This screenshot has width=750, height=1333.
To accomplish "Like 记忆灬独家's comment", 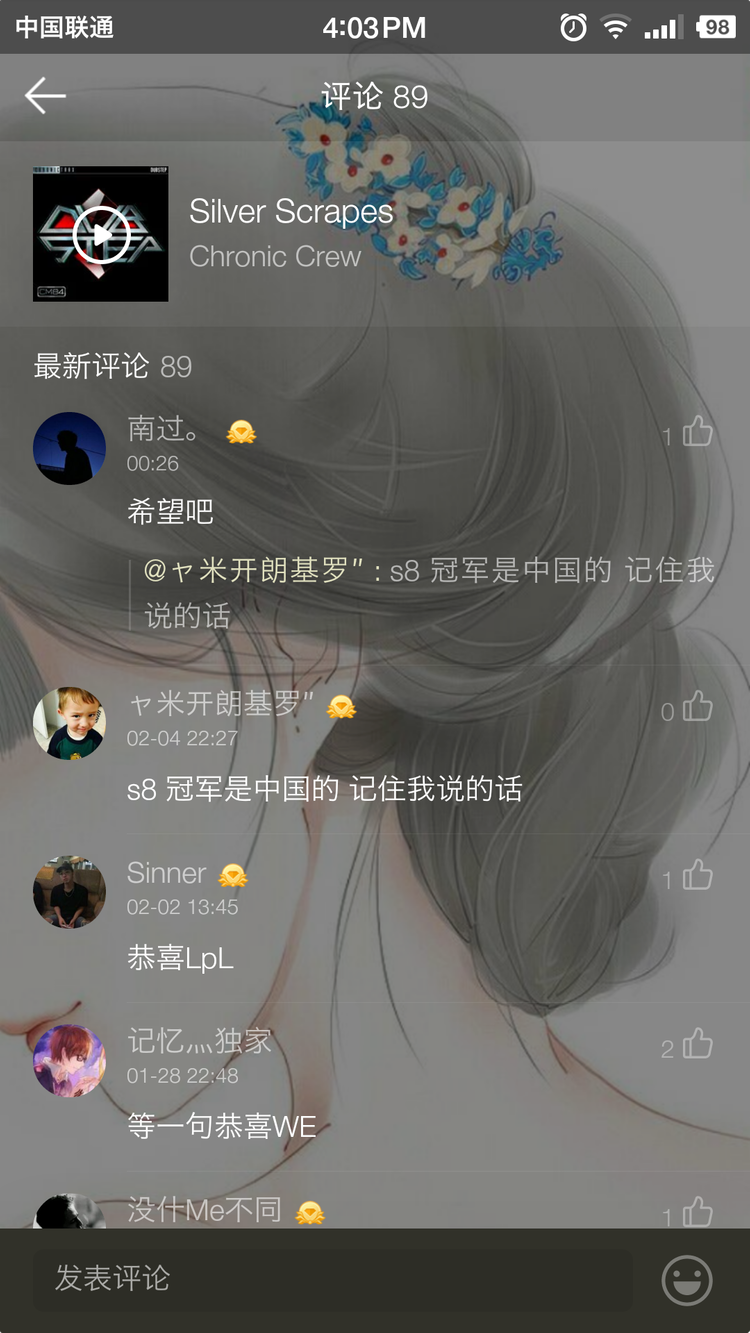I will (x=697, y=1046).
